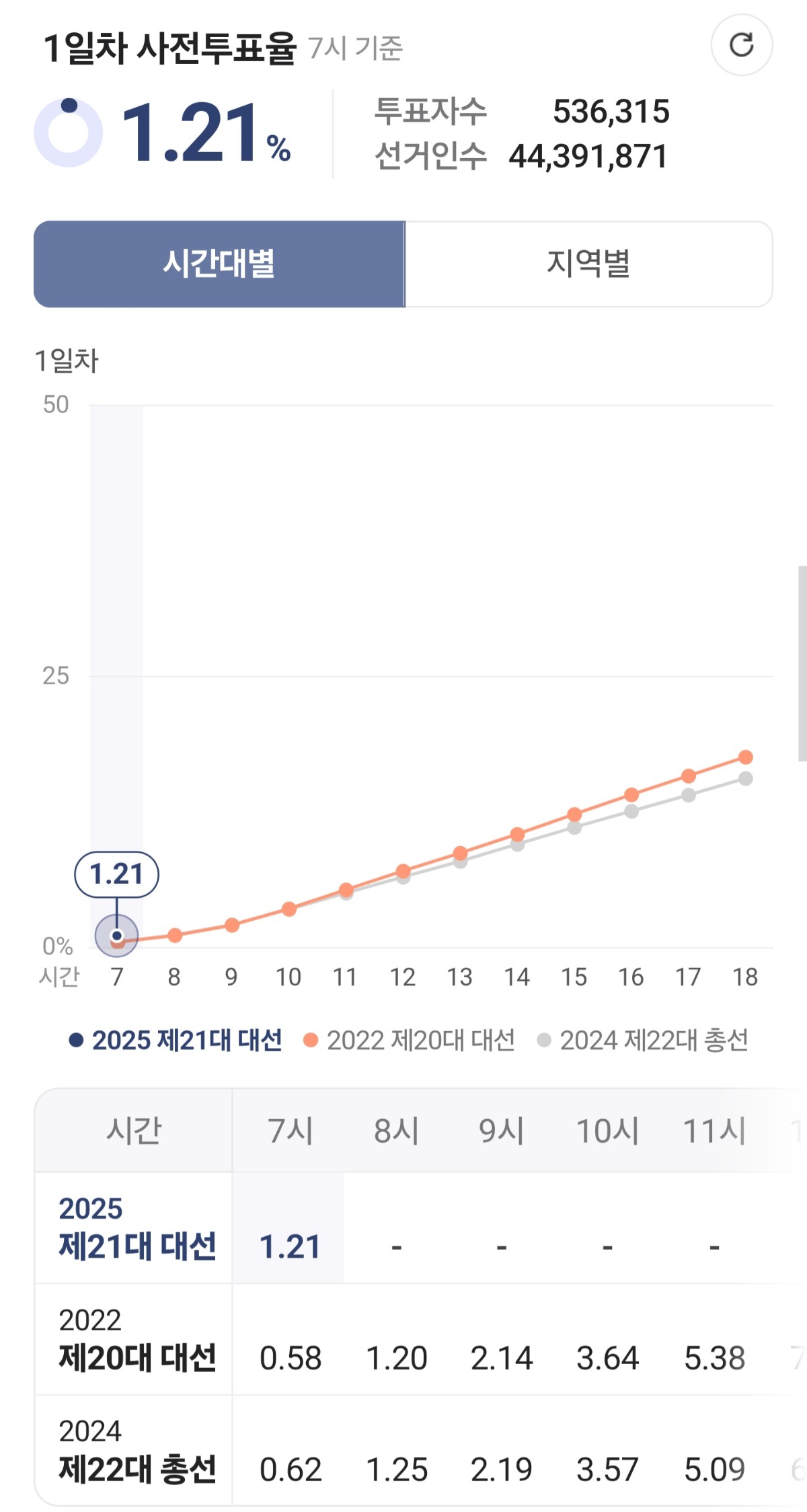Screen dimensions: 807x1512
Task: Switch to the 지역별 tab
Action: point(588,264)
